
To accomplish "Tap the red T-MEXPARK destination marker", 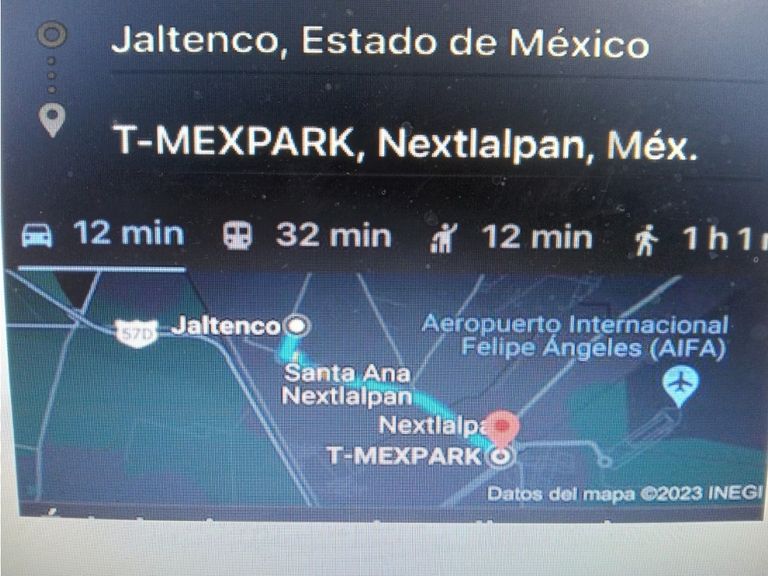I will pyautogui.click(x=503, y=428).
